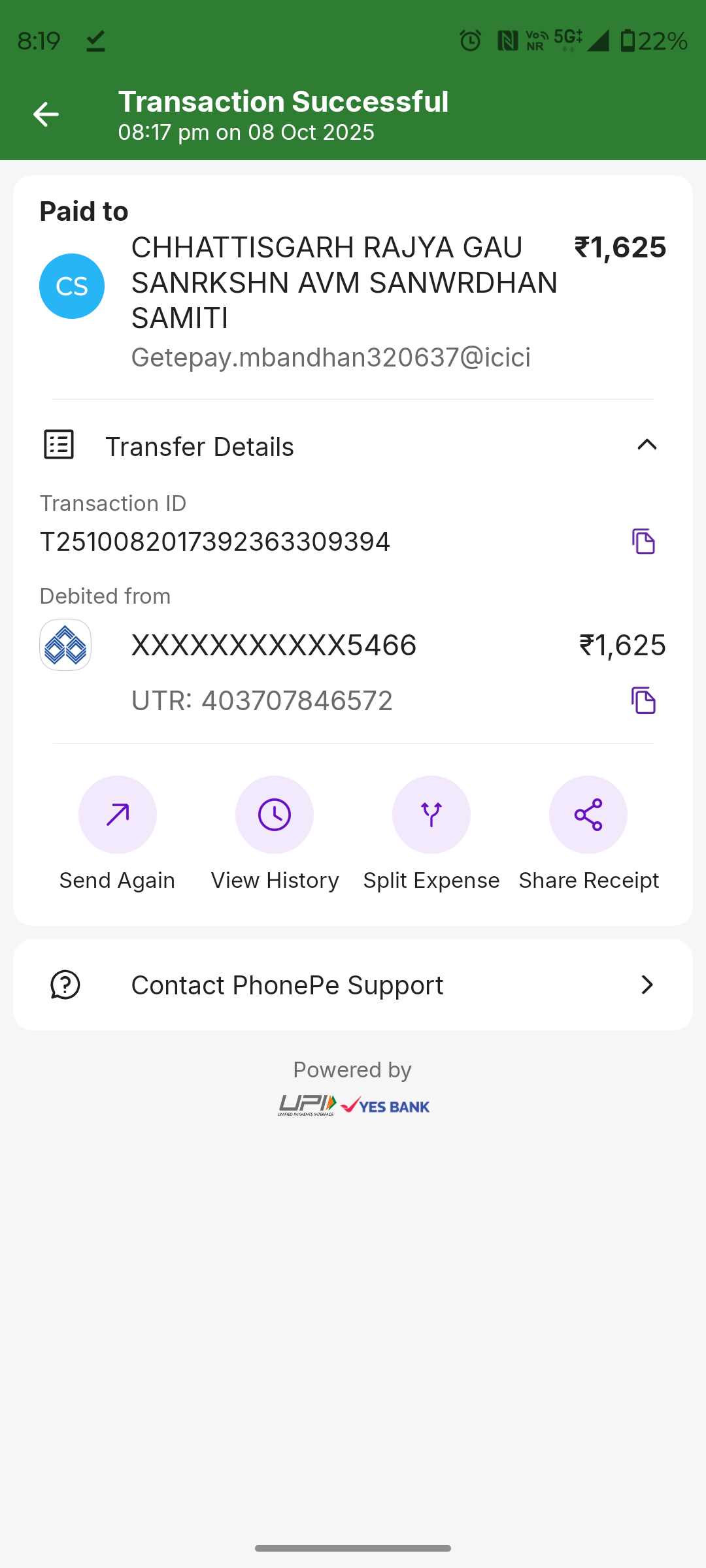
Task: Go back using the top-left arrow
Action: click(46, 114)
